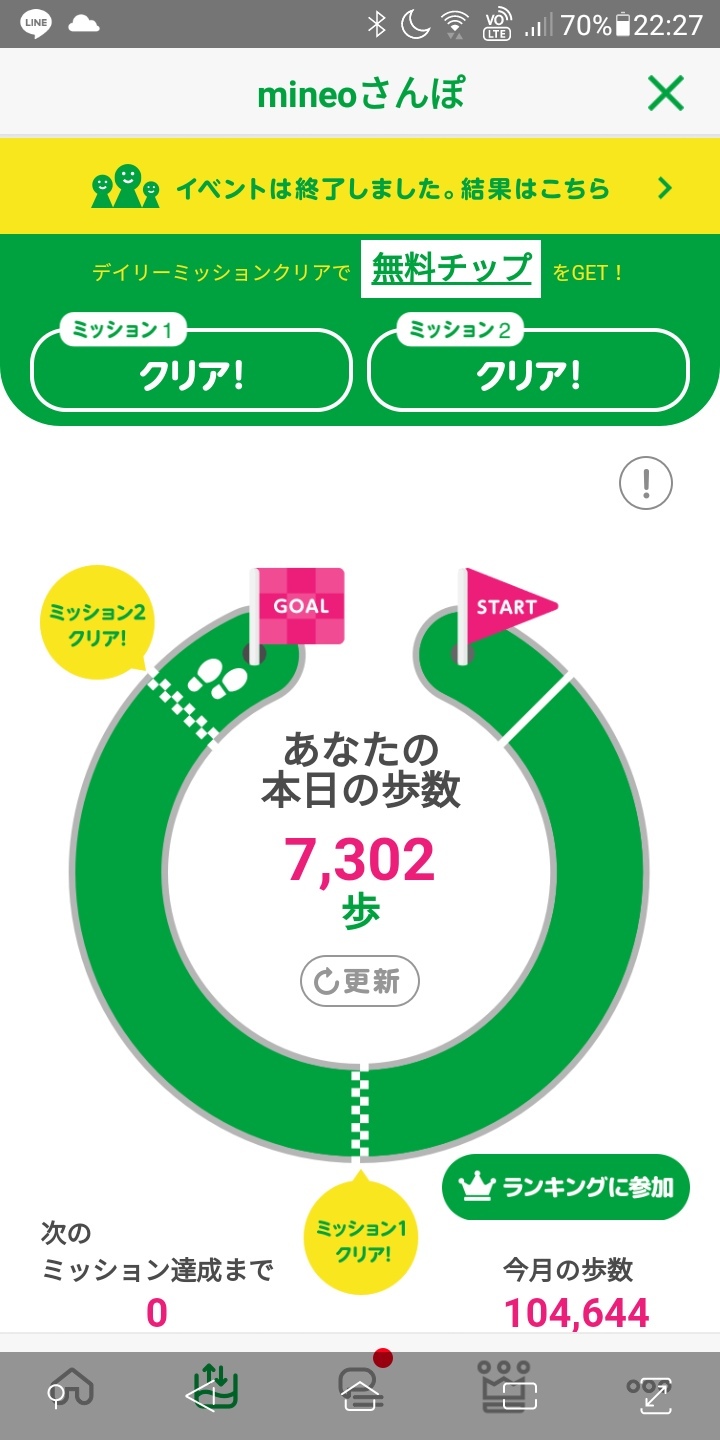
Task: Open the 無料チップ link
Action: pyautogui.click(x=451, y=268)
